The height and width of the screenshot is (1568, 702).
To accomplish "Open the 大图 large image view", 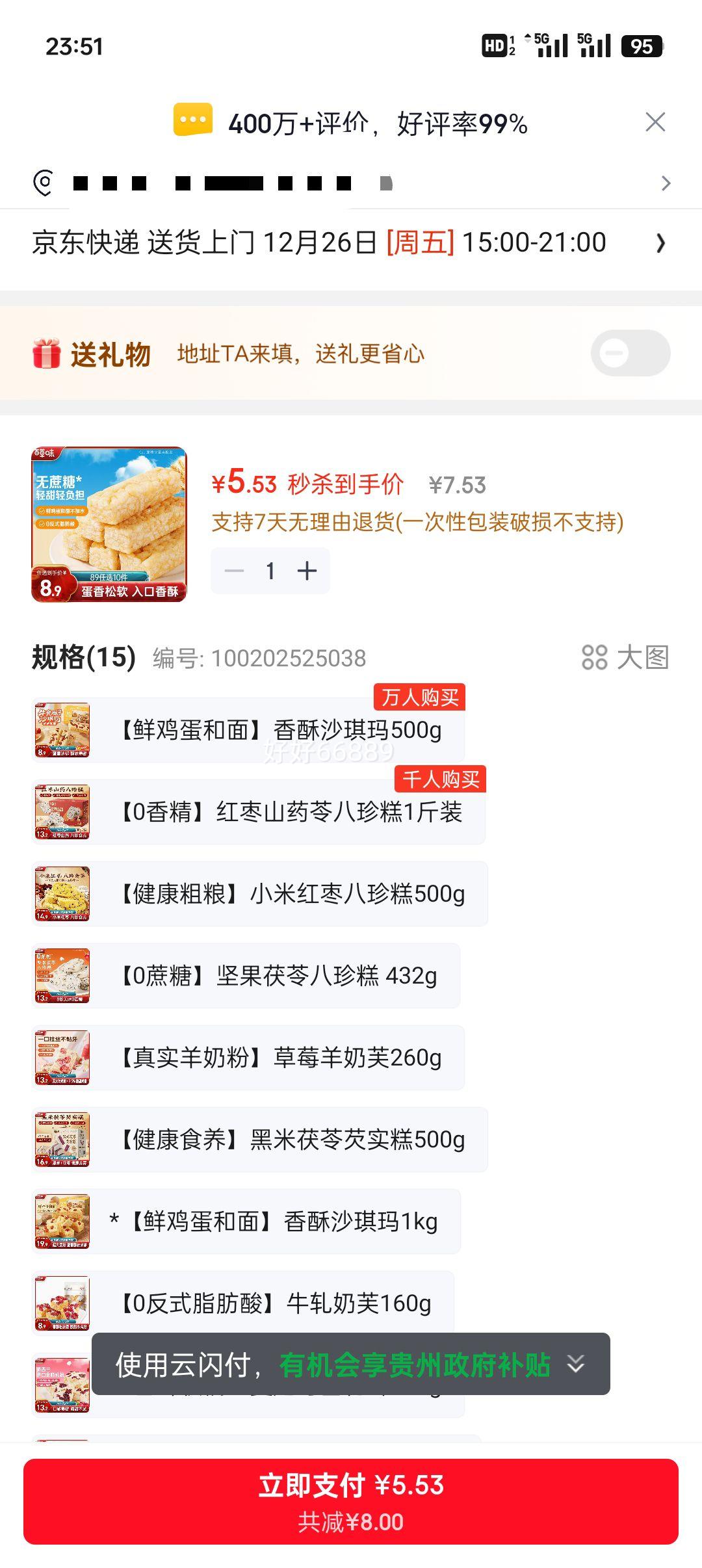I will tap(627, 659).
